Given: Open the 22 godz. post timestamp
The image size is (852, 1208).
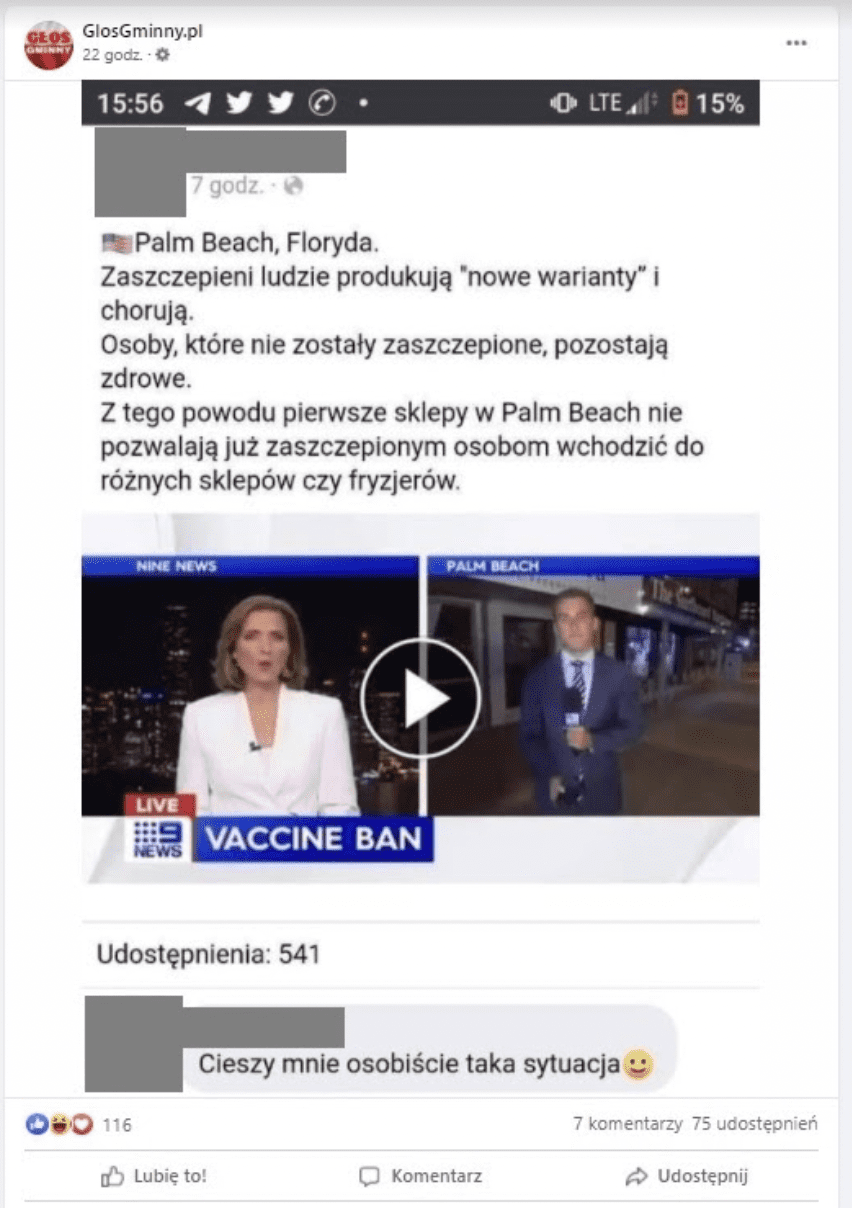Looking at the screenshot, I should point(112,55).
